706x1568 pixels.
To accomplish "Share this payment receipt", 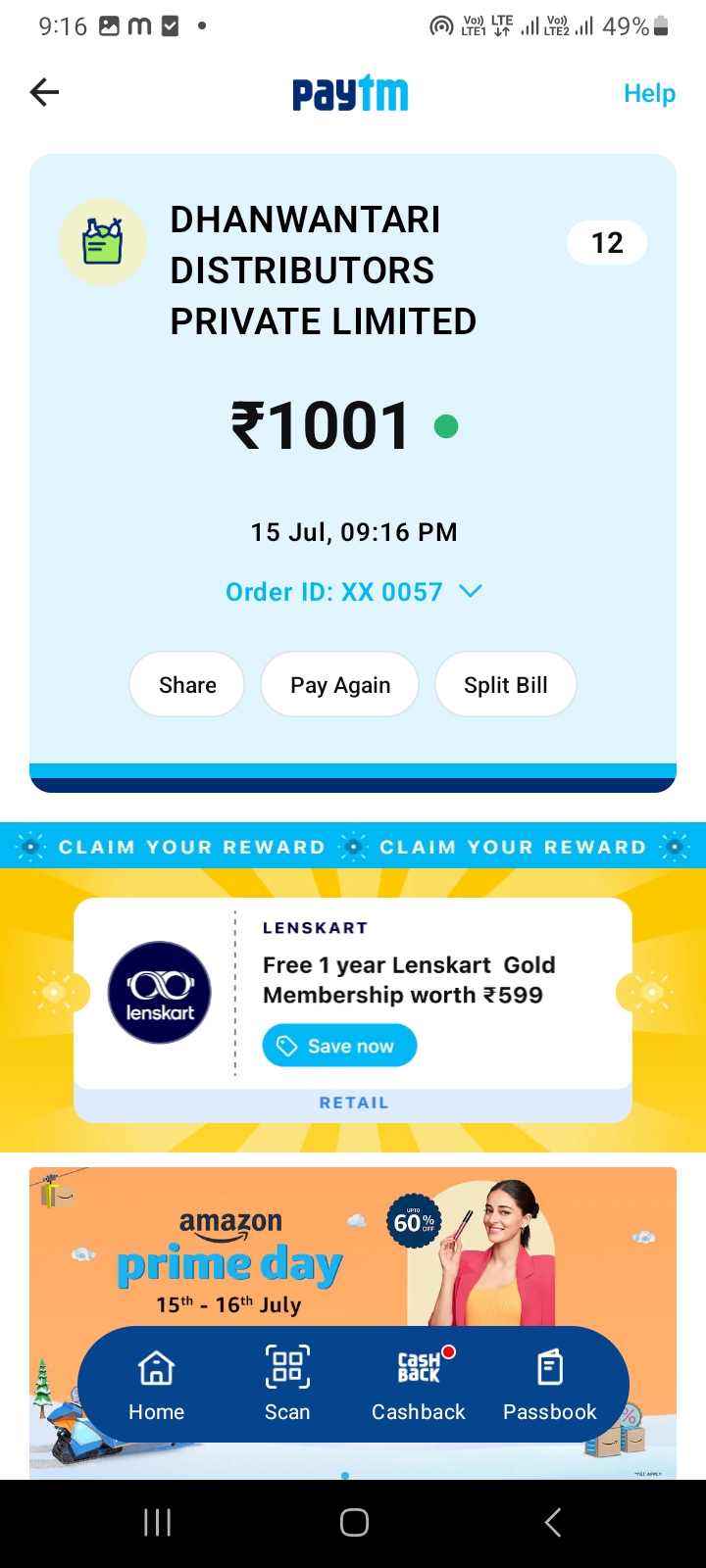I will (x=187, y=685).
